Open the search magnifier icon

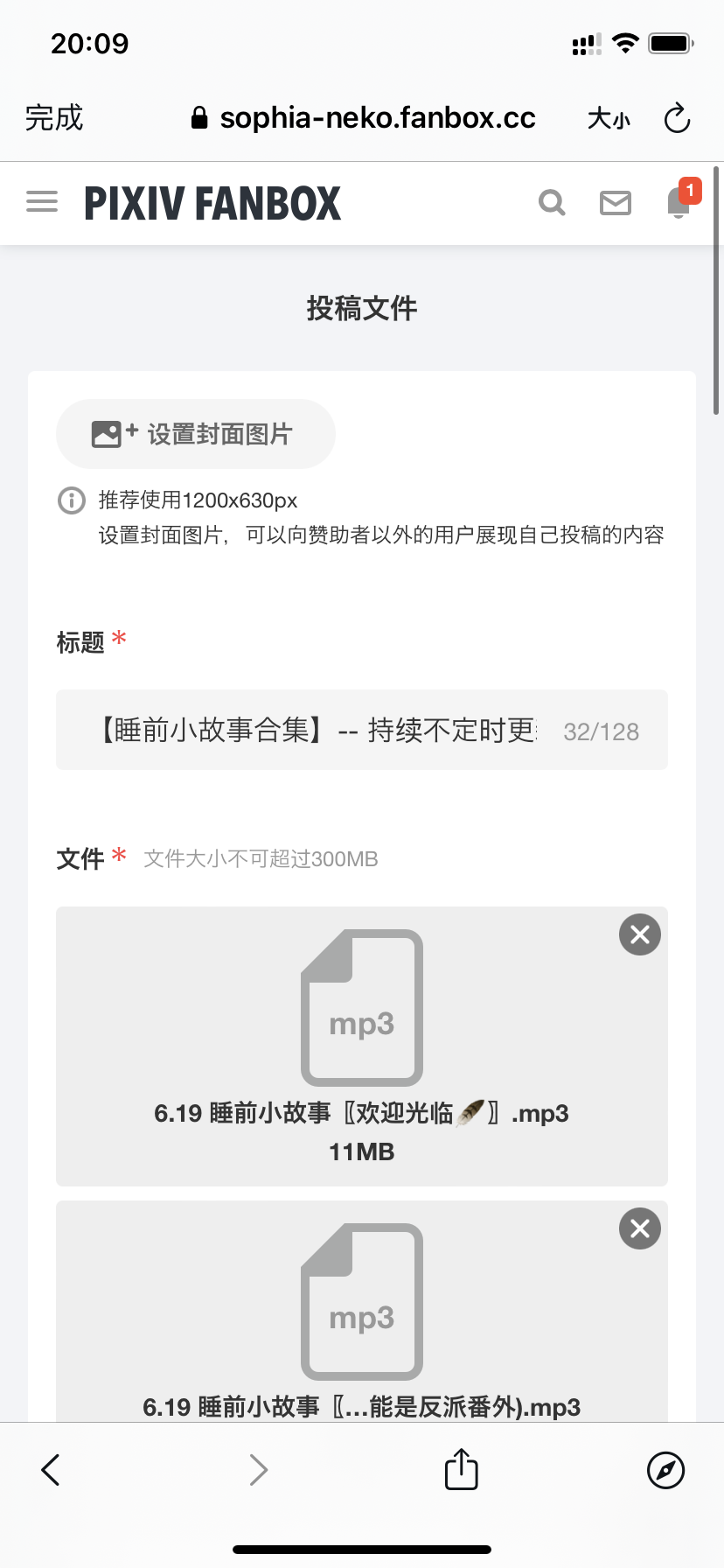(552, 203)
